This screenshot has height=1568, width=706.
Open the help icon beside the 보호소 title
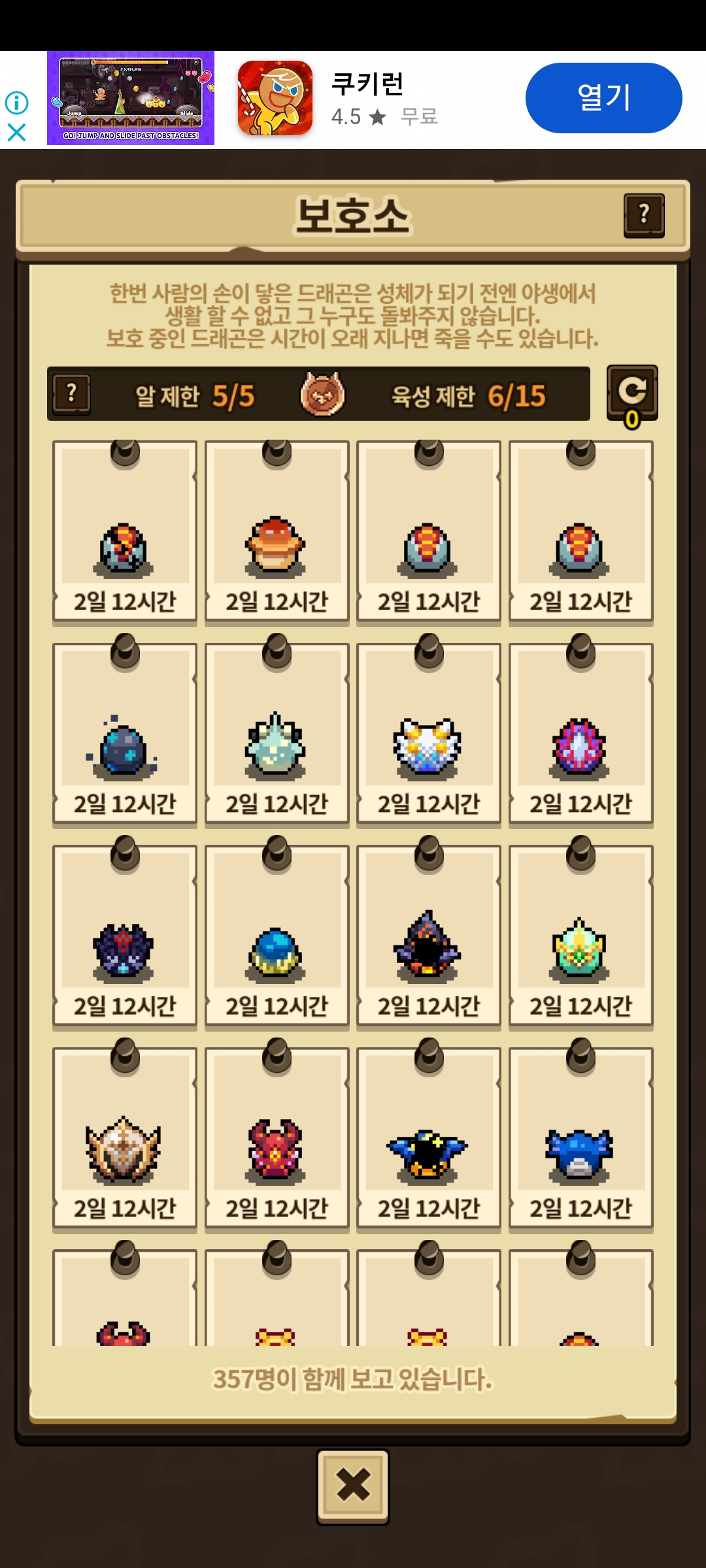tap(644, 216)
